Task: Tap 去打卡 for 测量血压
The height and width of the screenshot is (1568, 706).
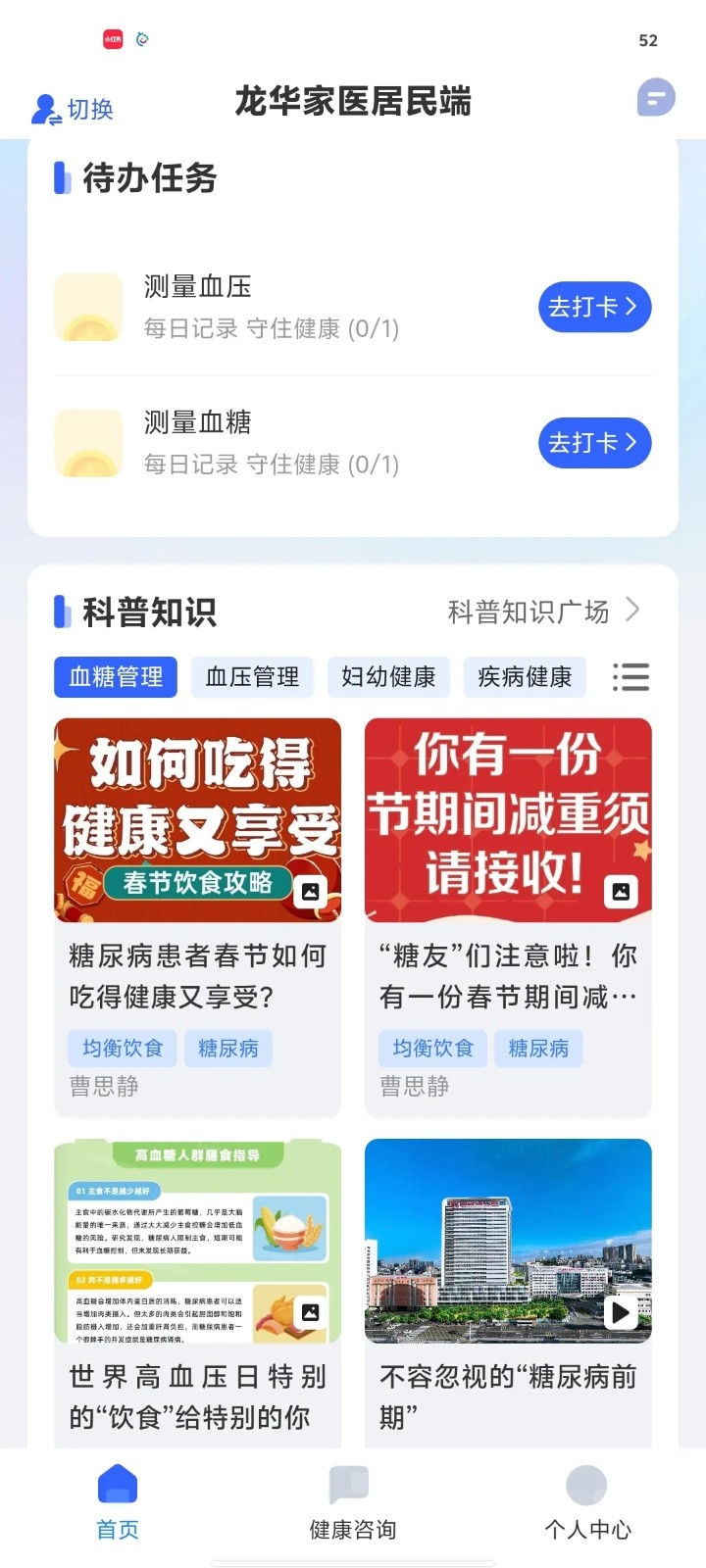Action: [x=594, y=308]
